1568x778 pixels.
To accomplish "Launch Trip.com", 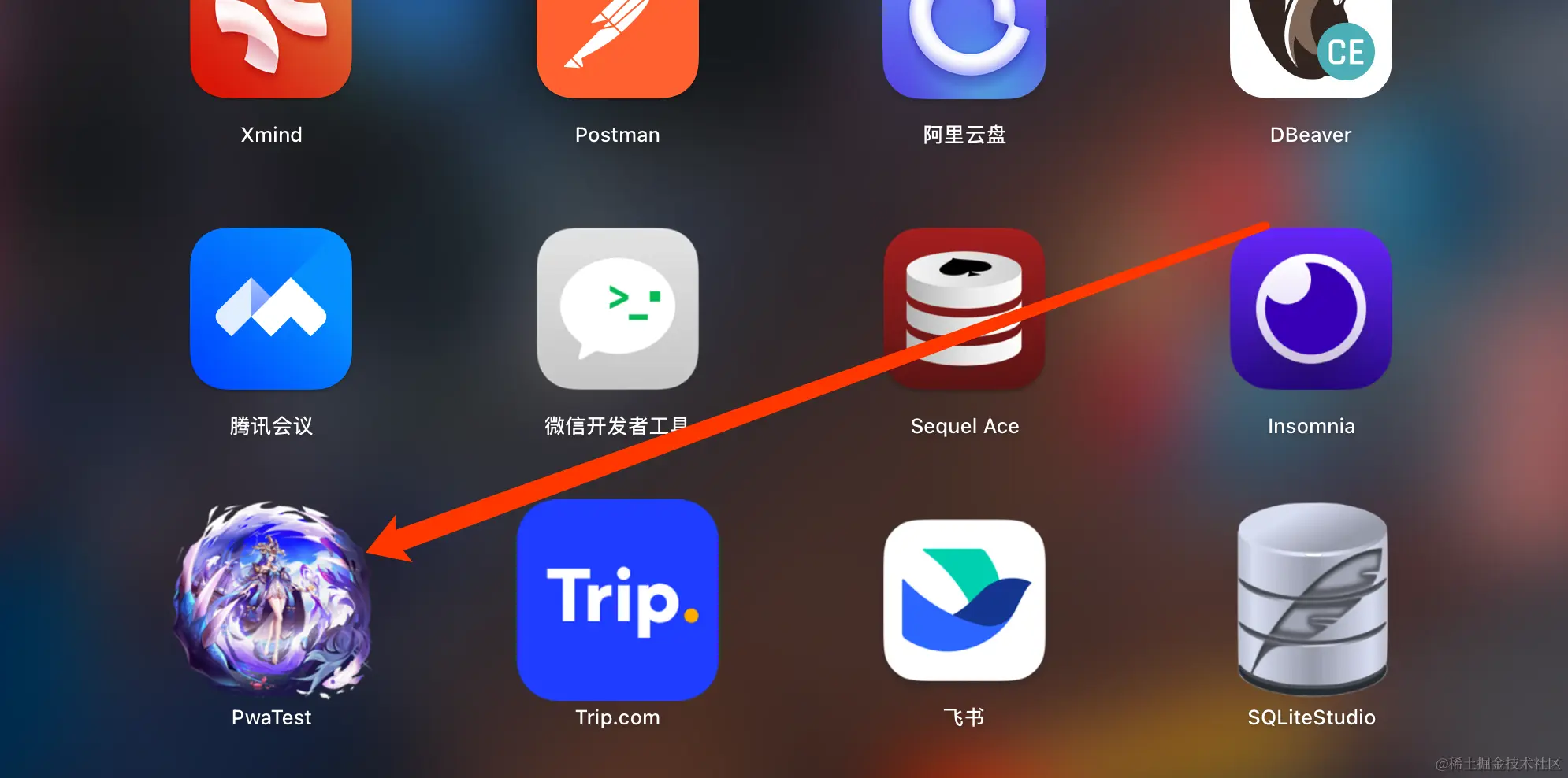I will (x=617, y=600).
